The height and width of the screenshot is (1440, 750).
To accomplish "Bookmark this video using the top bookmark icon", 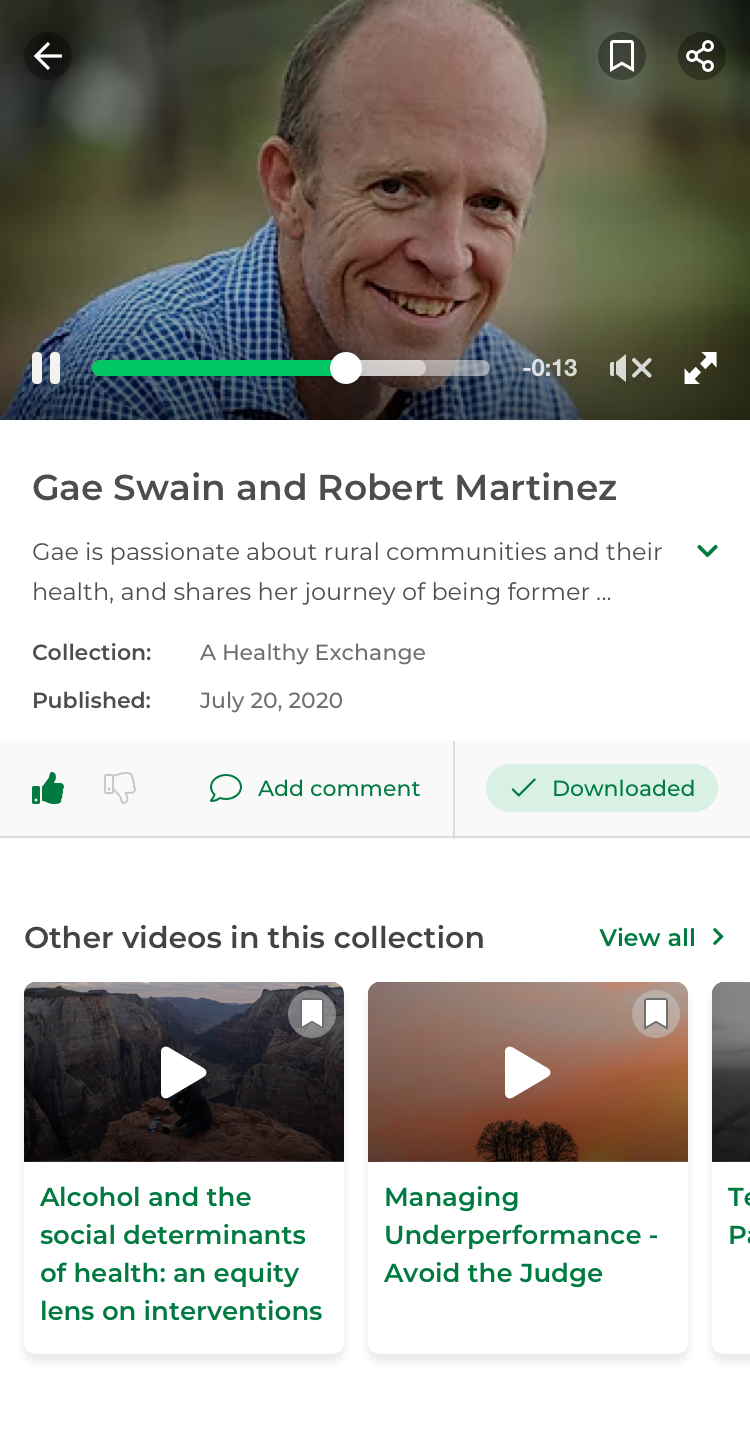I will click(x=622, y=56).
